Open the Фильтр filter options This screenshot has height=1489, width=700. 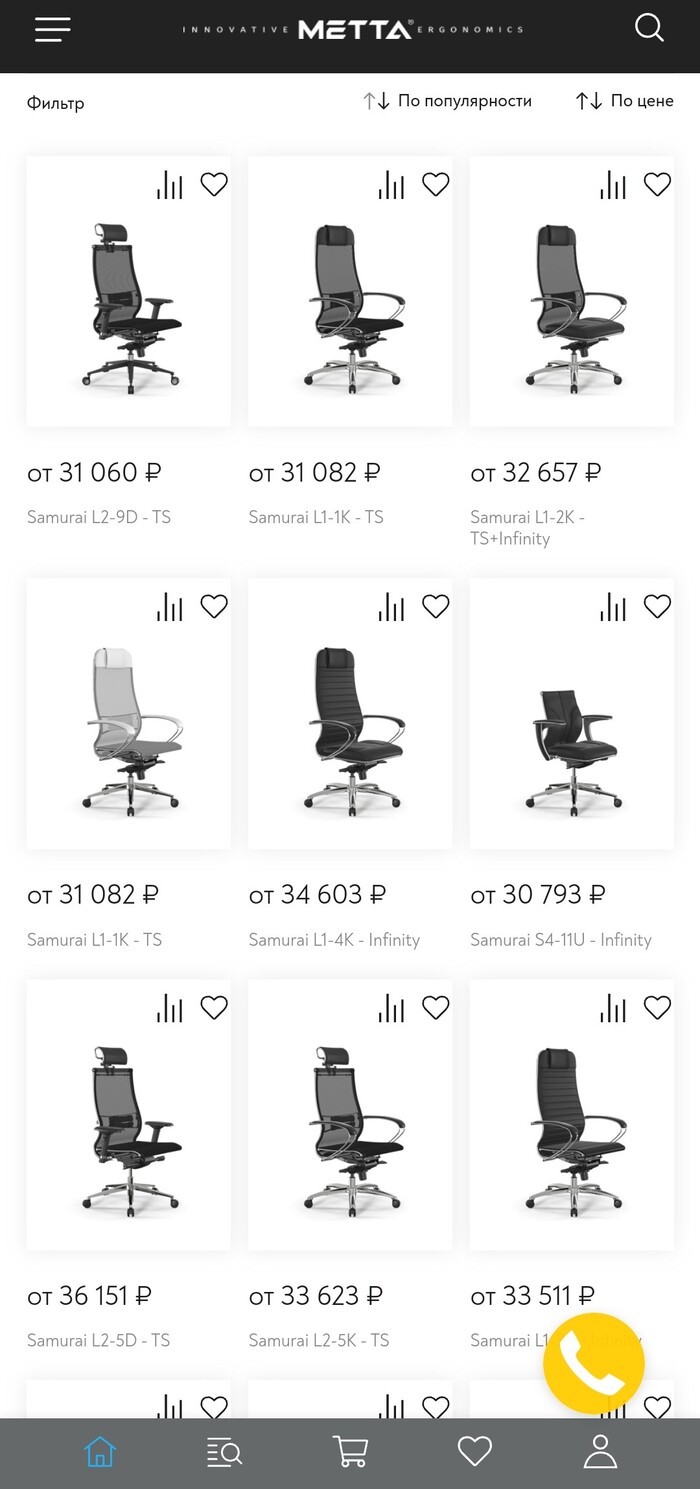[x=56, y=103]
